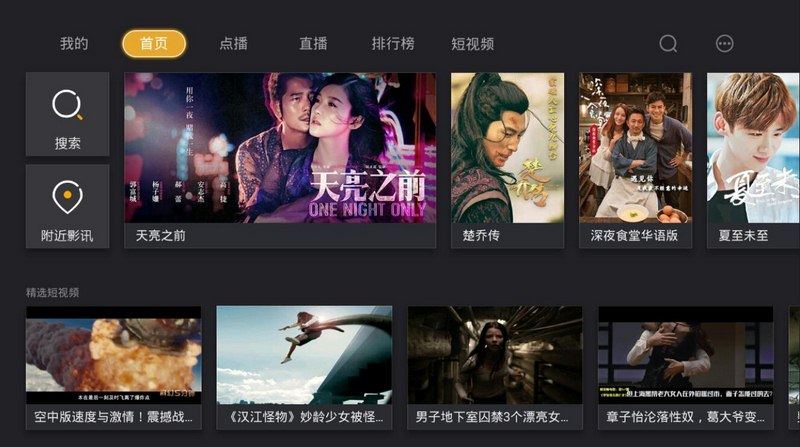The width and height of the screenshot is (800, 447).
Task: Switch to the 短视频 tab
Action: (x=472, y=44)
